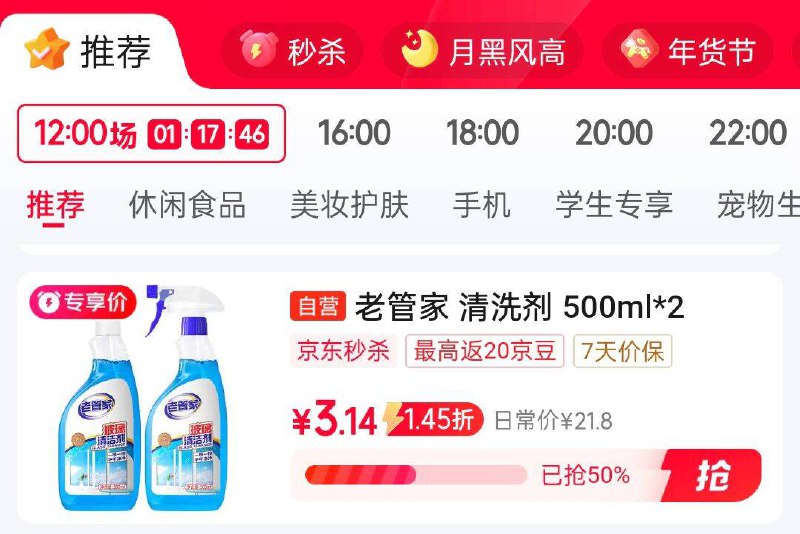Open the 年货节 tab
Screen dimensions: 800x534
pos(688,51)
